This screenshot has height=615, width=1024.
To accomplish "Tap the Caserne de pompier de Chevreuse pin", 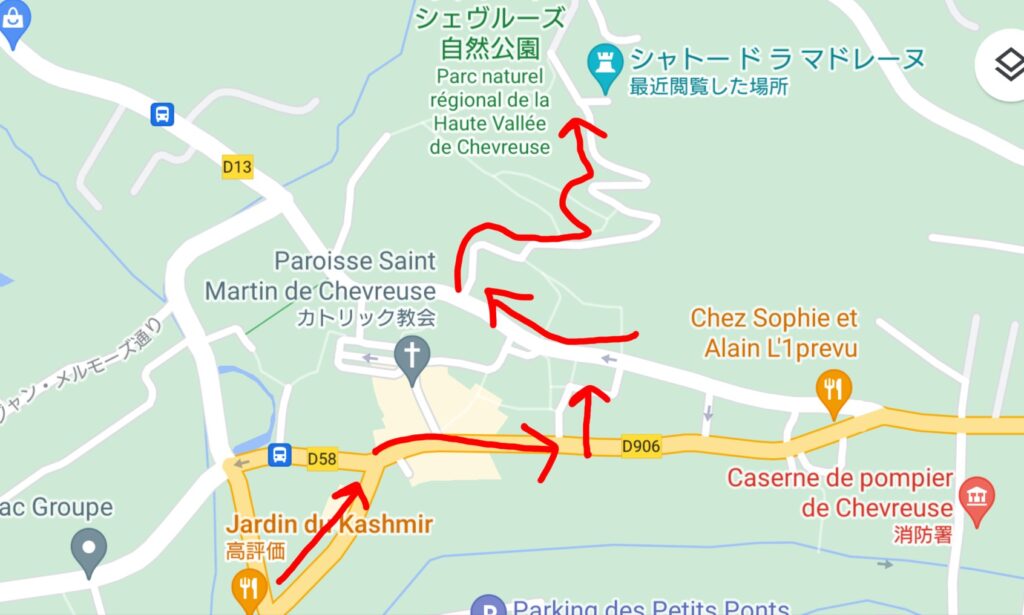I will coord(975,495).
